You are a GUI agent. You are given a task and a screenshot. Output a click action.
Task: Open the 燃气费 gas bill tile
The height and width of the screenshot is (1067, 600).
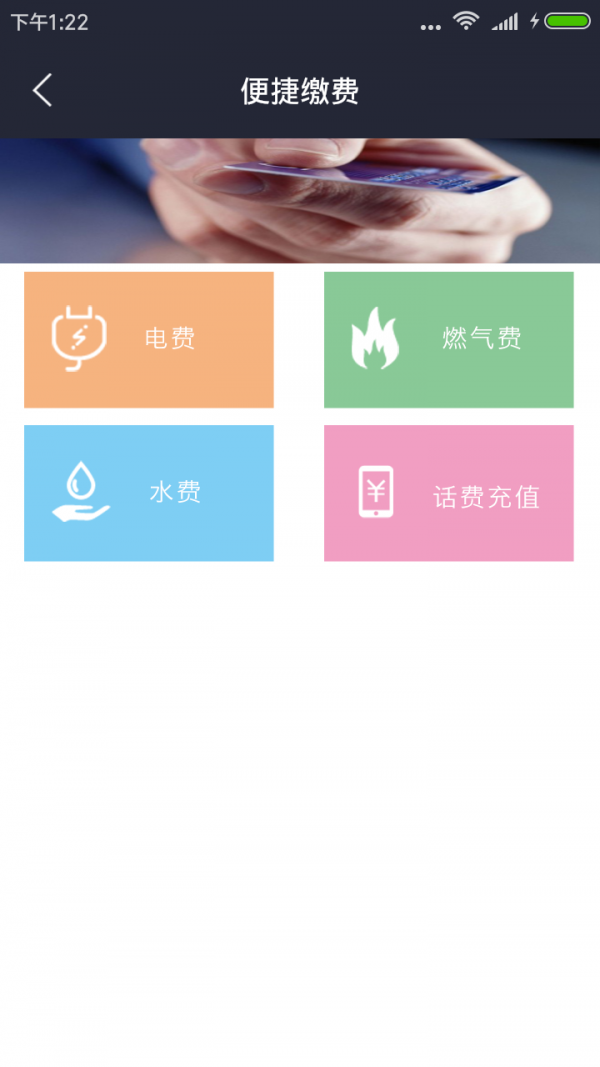(x=448, y=339)
